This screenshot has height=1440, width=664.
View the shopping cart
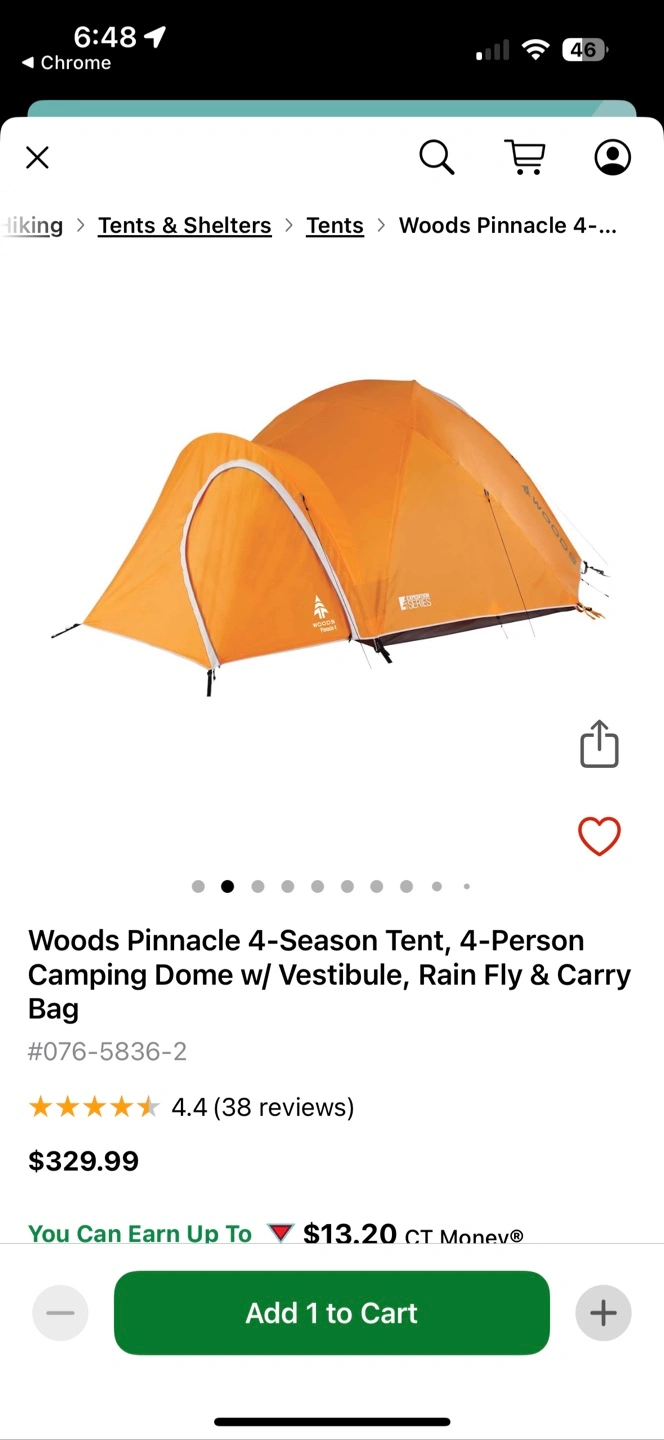pos(524,157)
